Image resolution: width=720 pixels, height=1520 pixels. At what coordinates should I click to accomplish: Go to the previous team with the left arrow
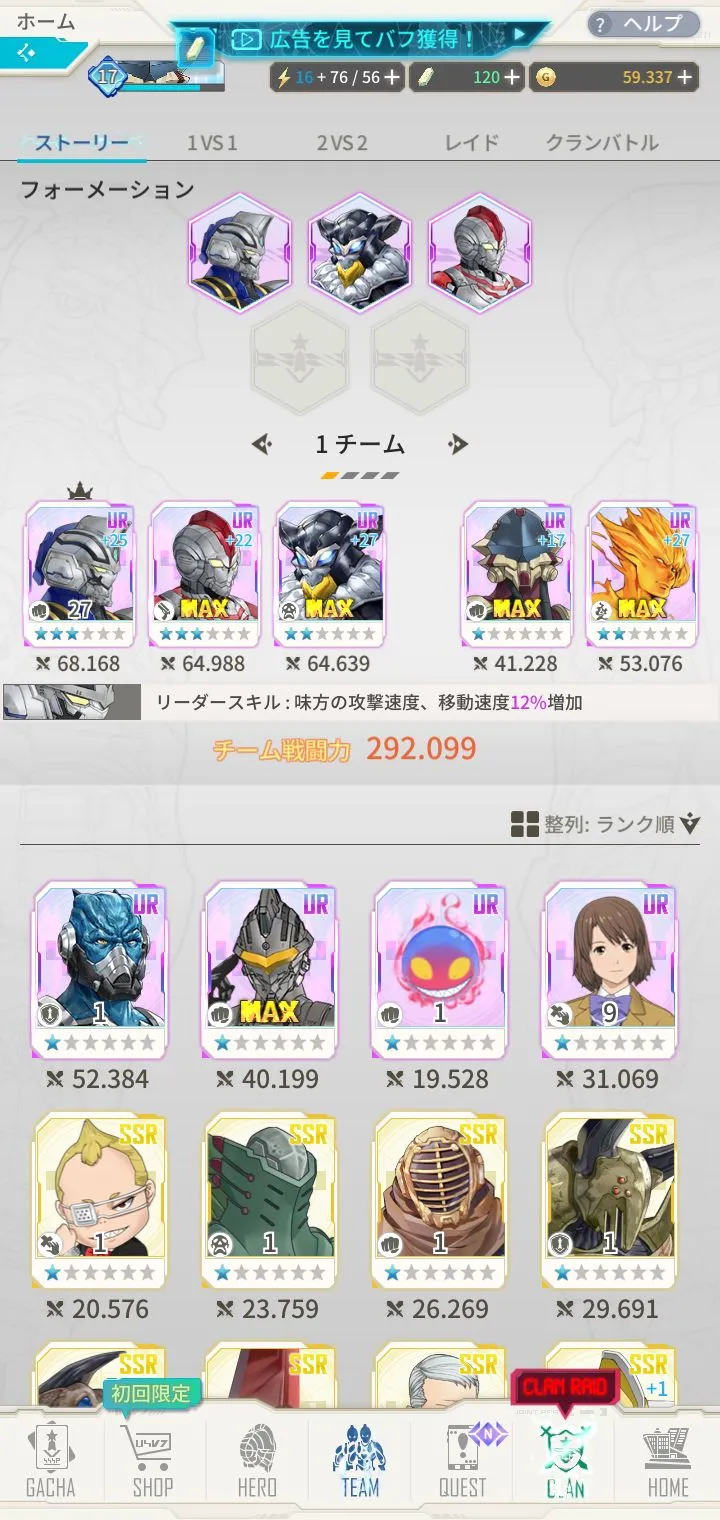[262, 444]
